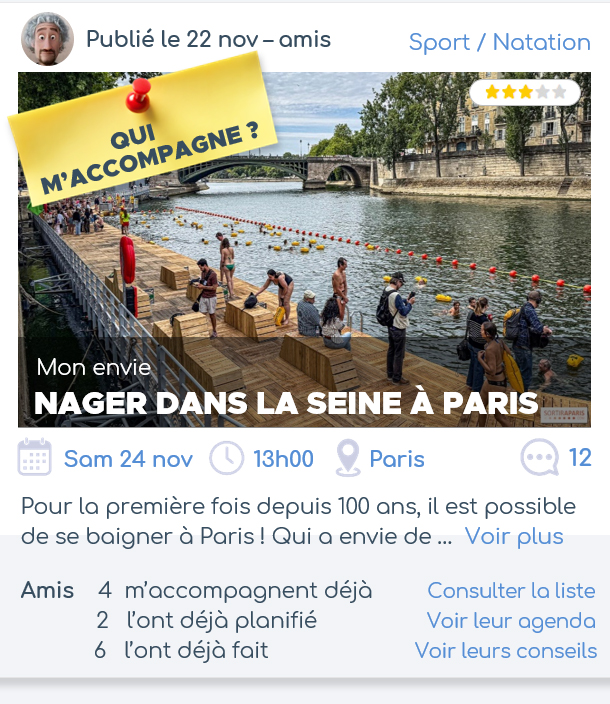This screenshot has height=704, width=610.
Task: Open the poster's profile avatar
Action: 47,40
